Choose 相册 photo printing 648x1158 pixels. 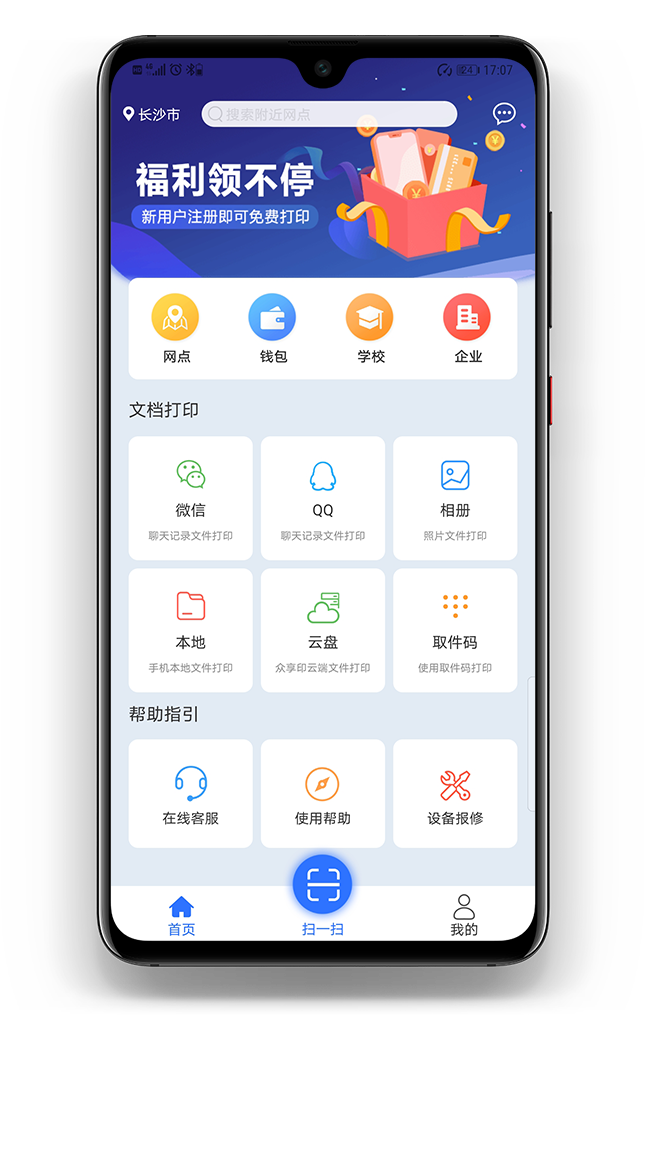455,498
